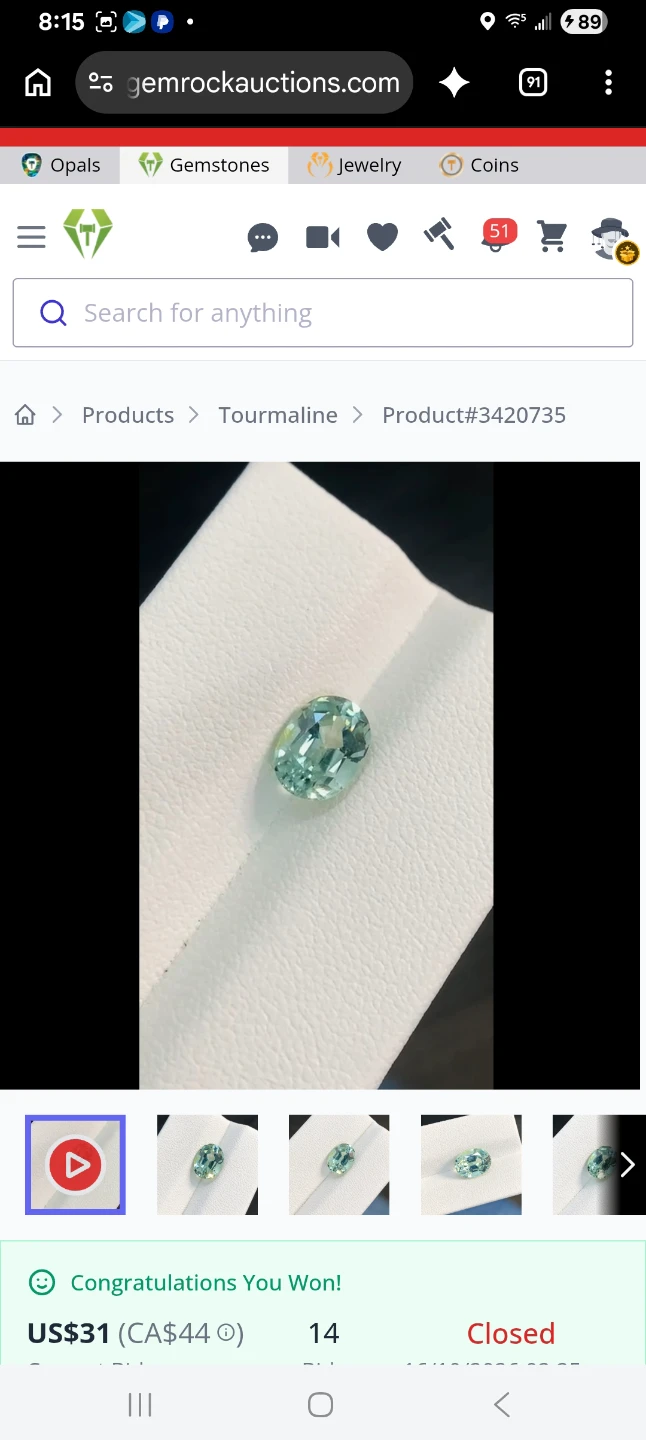Image resolution: width=646 pixels, height=1440 pixels.
Task: Switch to the Coins tab
Action: point(480,165)
